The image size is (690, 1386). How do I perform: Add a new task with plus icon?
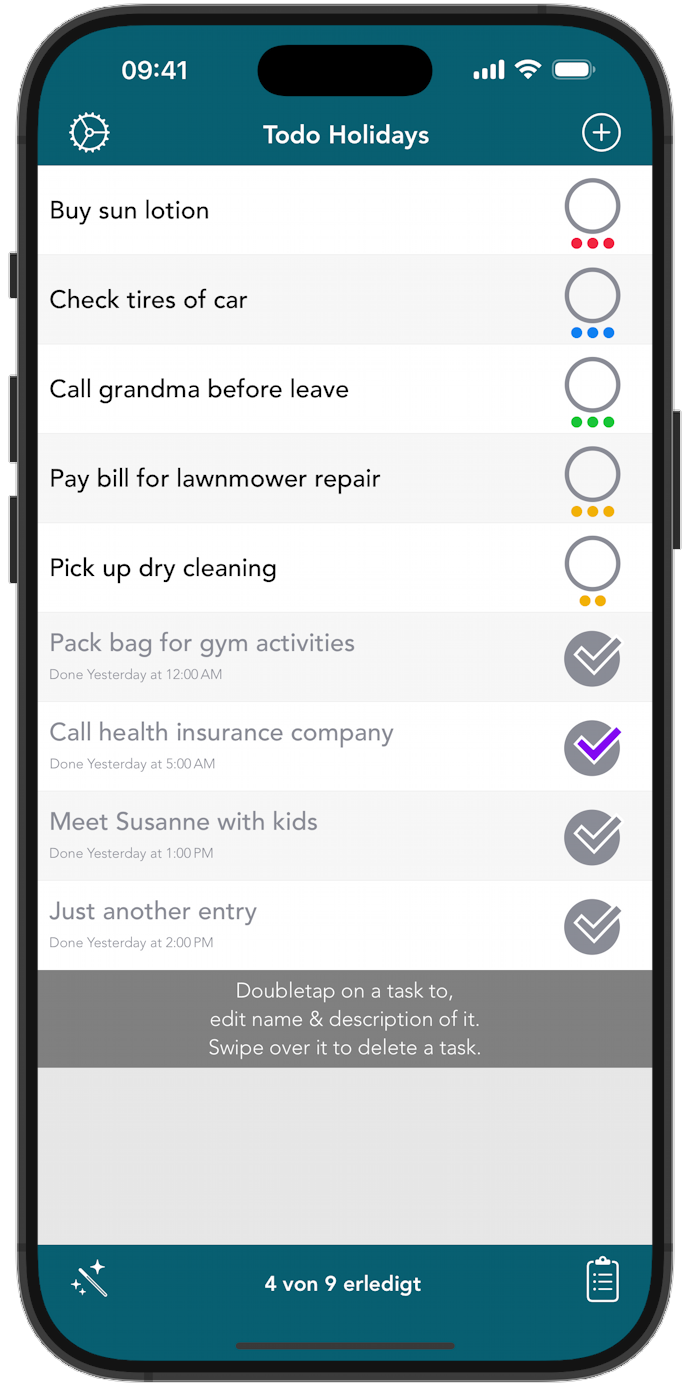click(601, 133)
